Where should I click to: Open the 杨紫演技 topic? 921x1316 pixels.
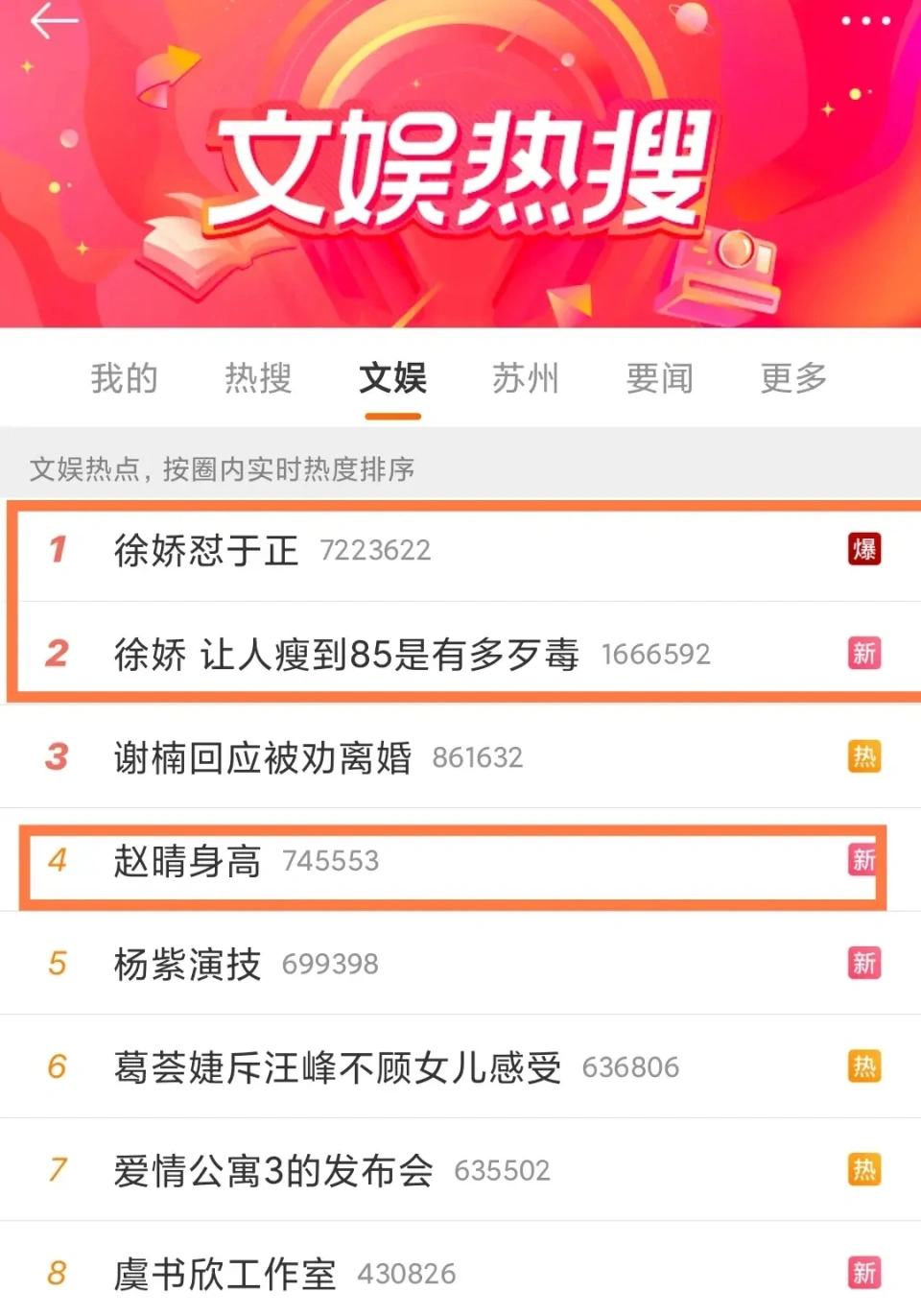coord(188,964)
